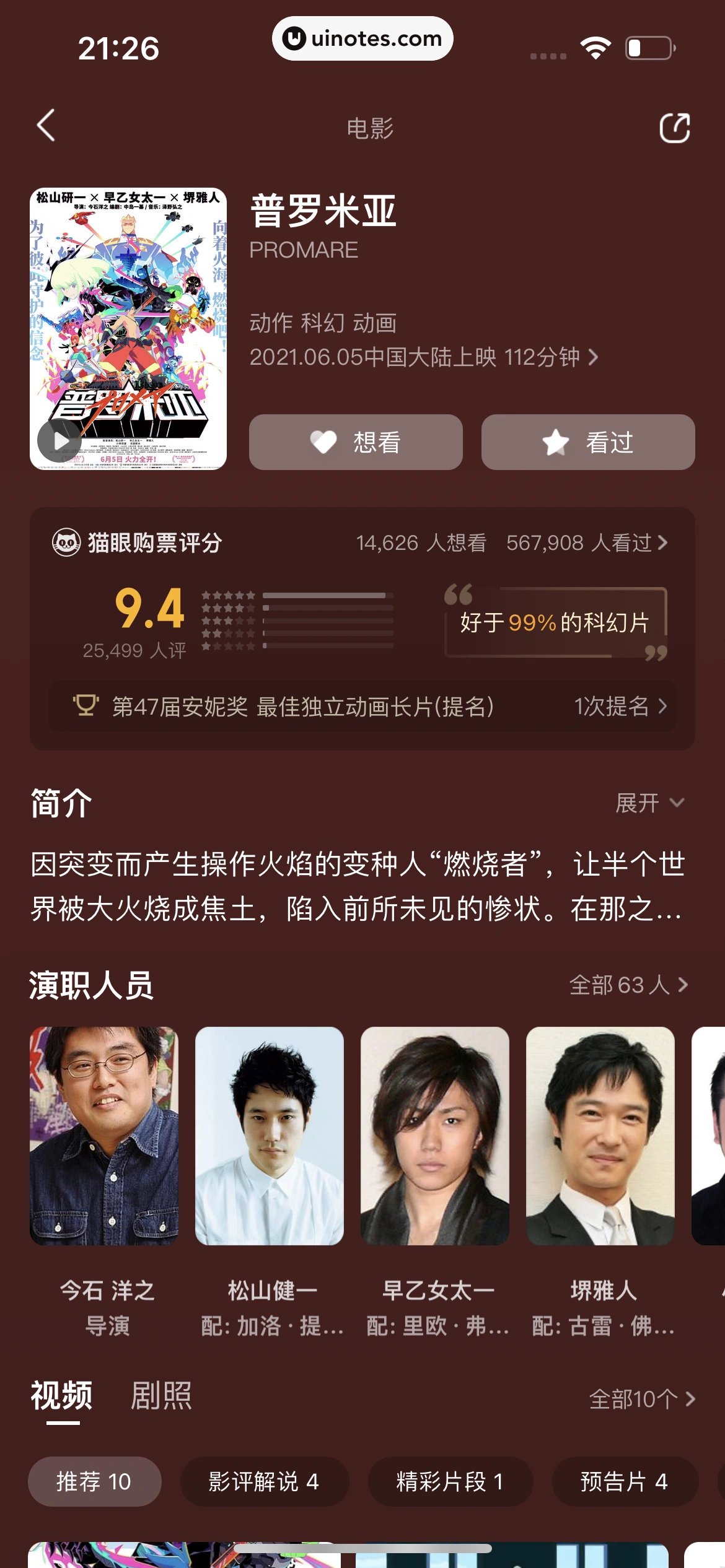Share this movie via the top-right icon

[x=674, y=128]
